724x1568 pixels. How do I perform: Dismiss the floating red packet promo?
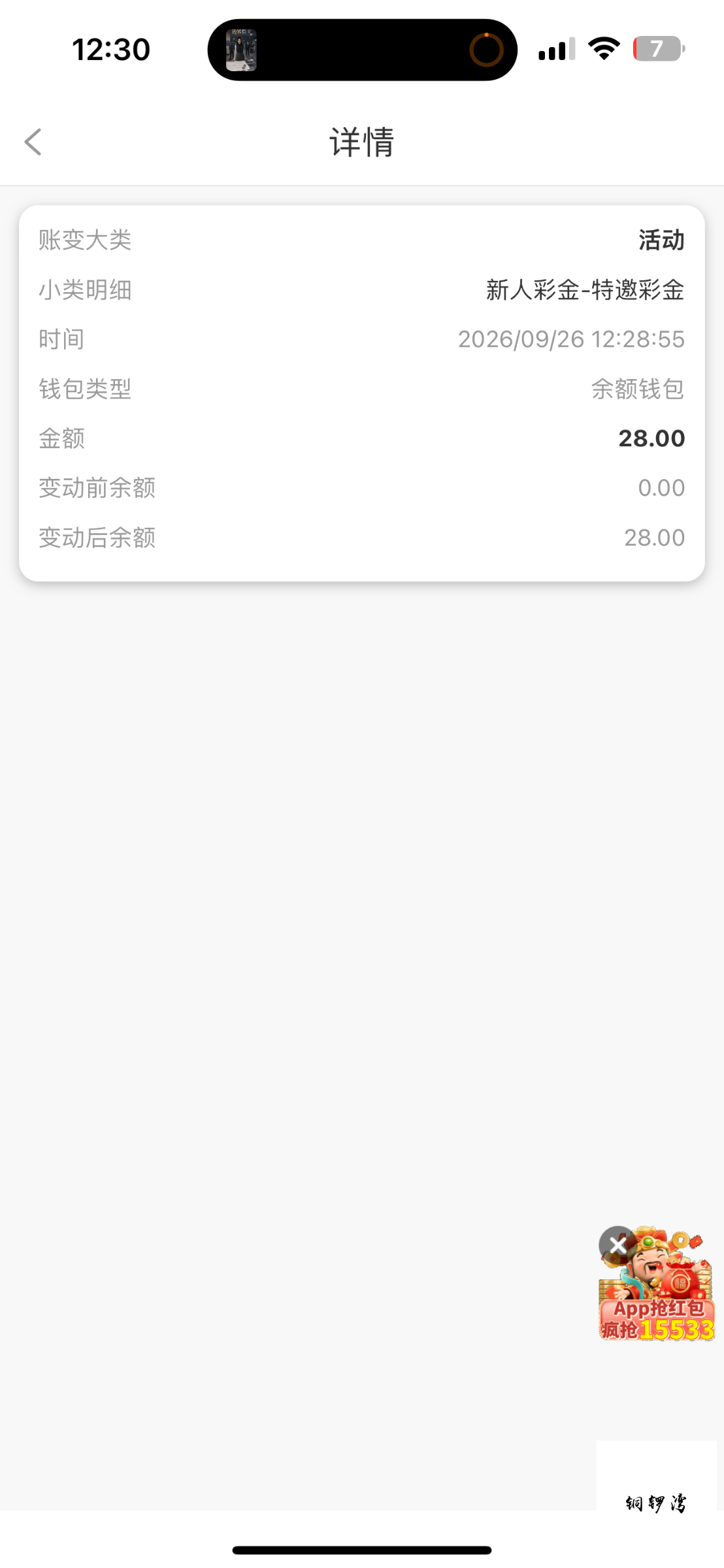tap(617, 1245)
